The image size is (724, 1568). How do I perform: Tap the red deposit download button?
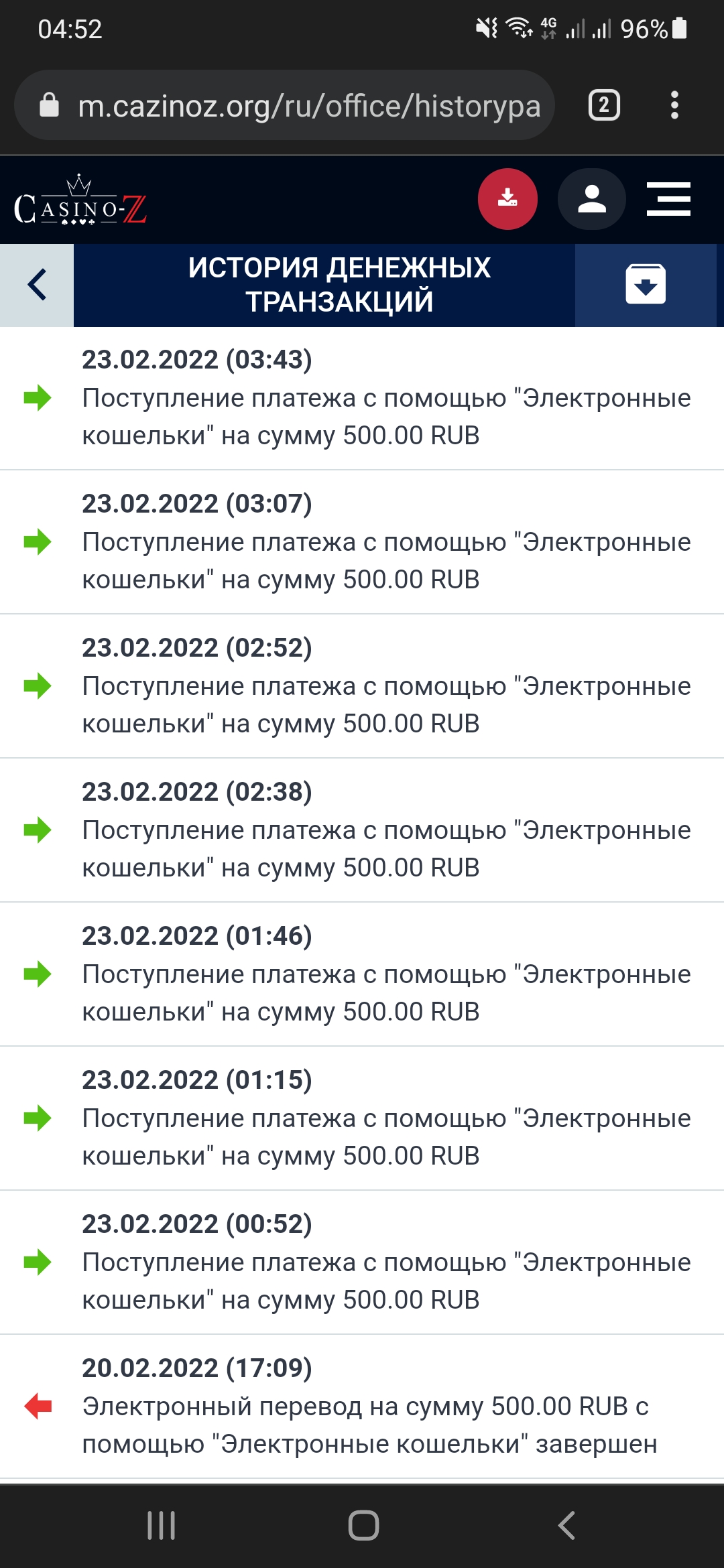coord(507,199)
